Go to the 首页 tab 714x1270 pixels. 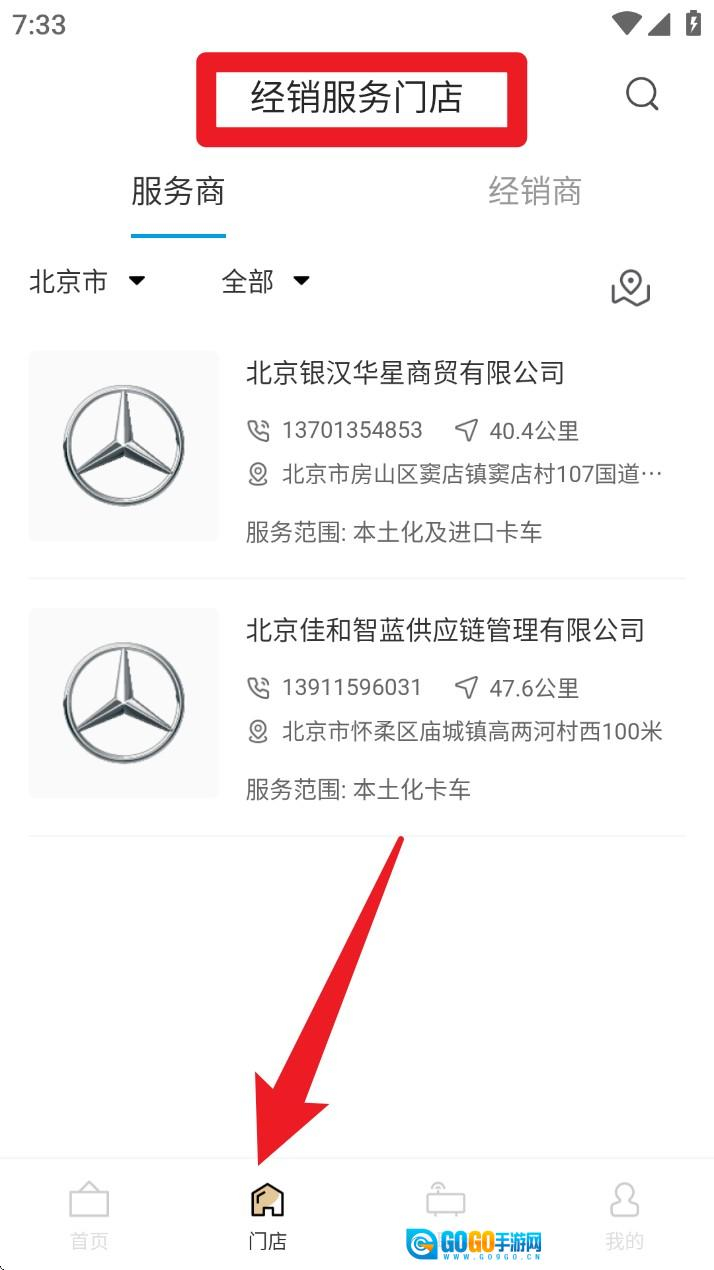tap(89, 1214)
